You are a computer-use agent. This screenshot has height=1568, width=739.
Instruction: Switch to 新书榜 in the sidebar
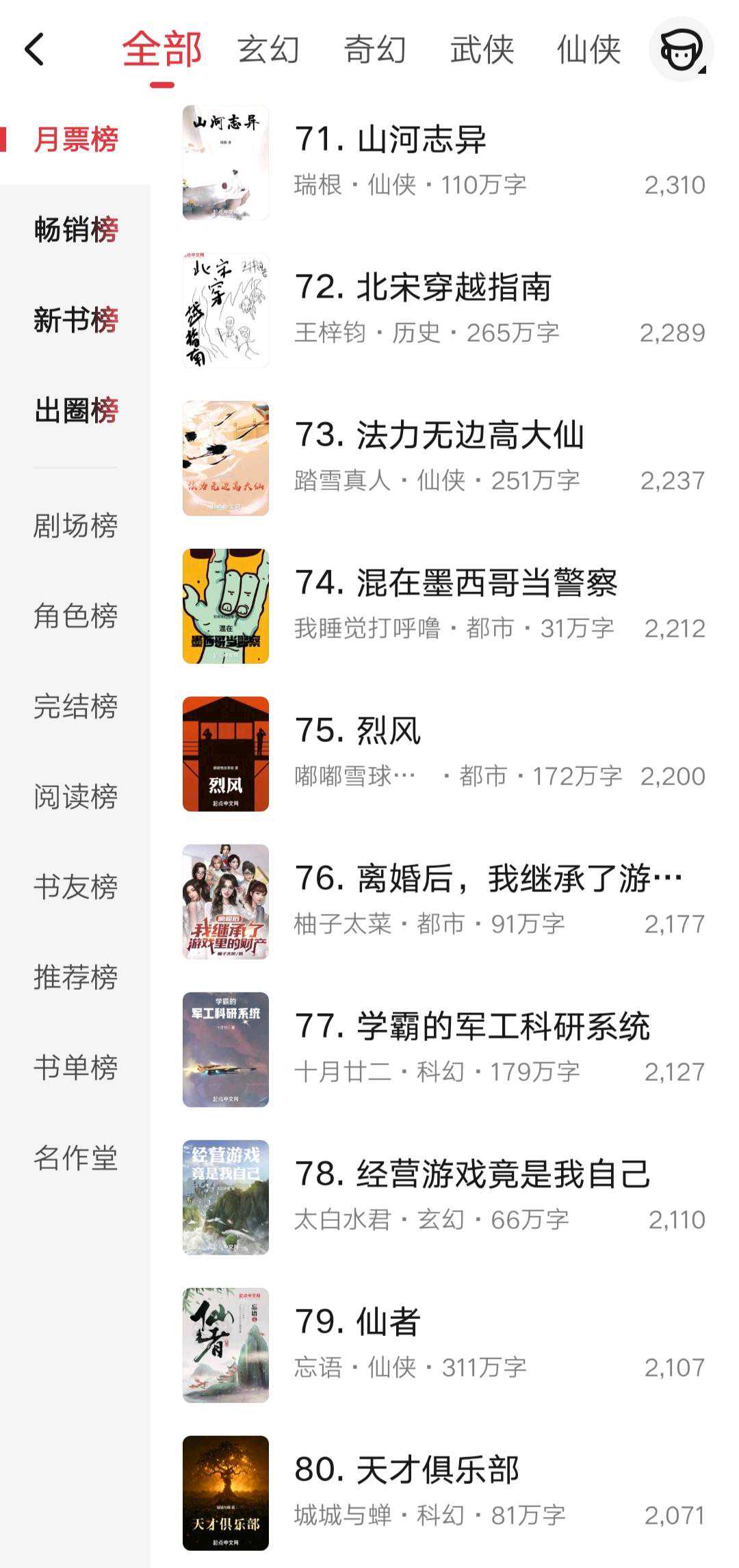pyautogui.click(x=76, y=320)
